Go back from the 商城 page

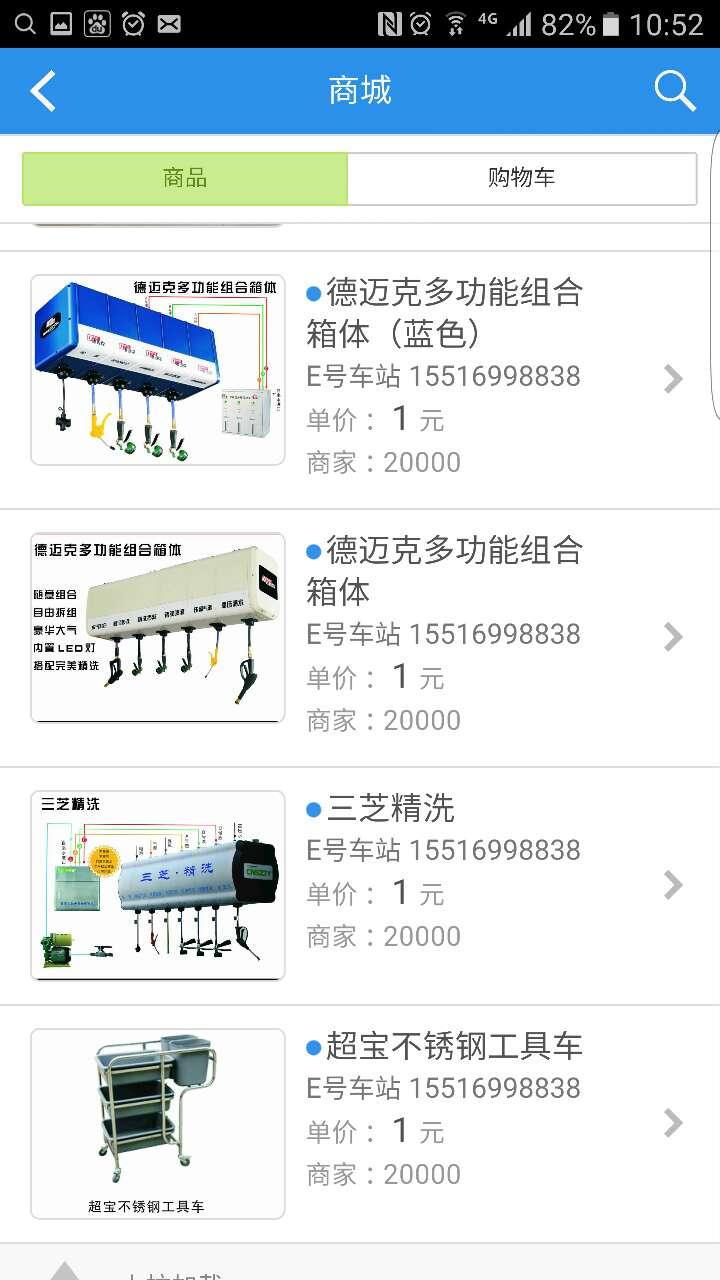point(43,91)
